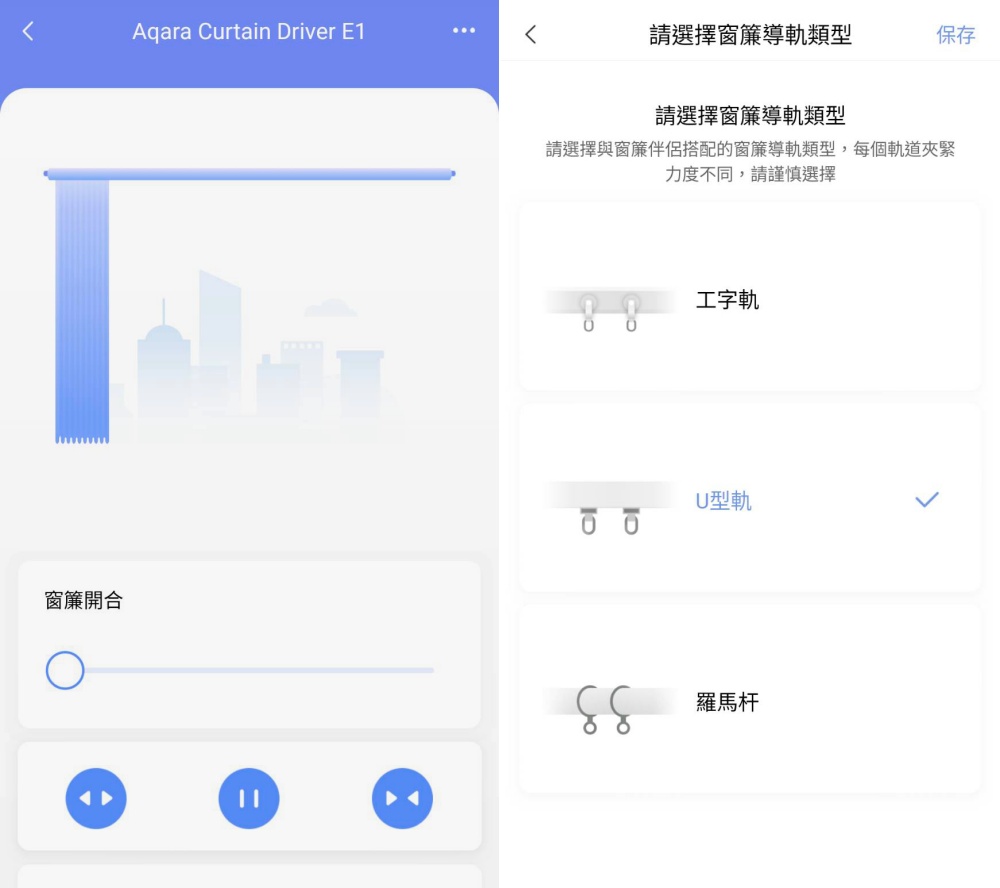Screen dimensions: 1000x888
Task: Pause the curtain movement
Action: pos(249,799)
